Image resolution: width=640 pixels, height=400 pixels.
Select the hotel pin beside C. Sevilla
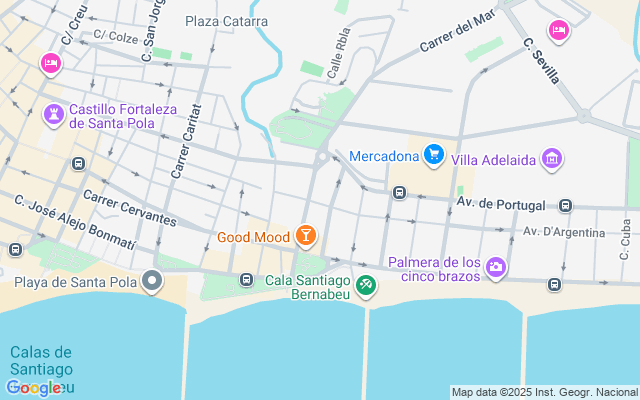[559, 31]
